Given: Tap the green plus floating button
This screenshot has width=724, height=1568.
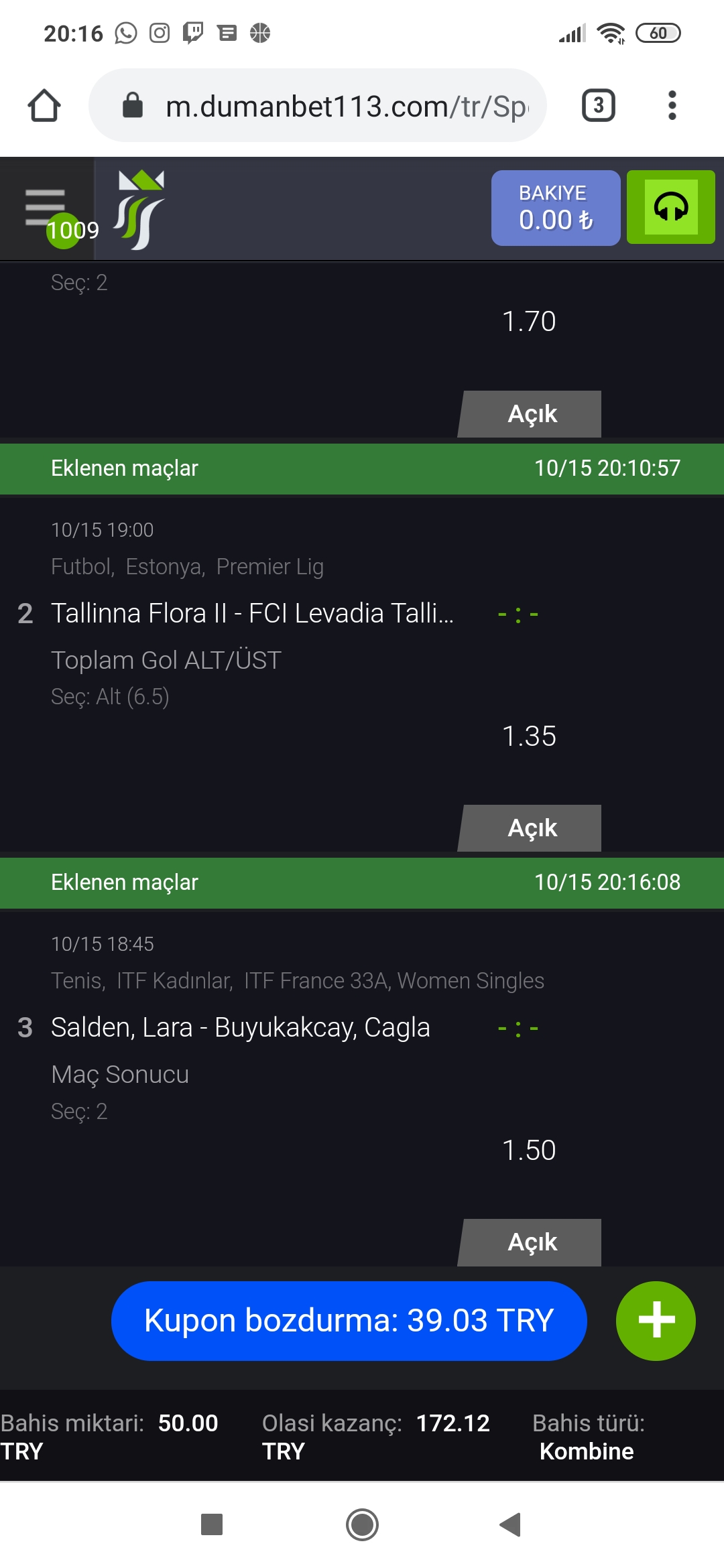Looking at the screenshot, I should 656,1321.
